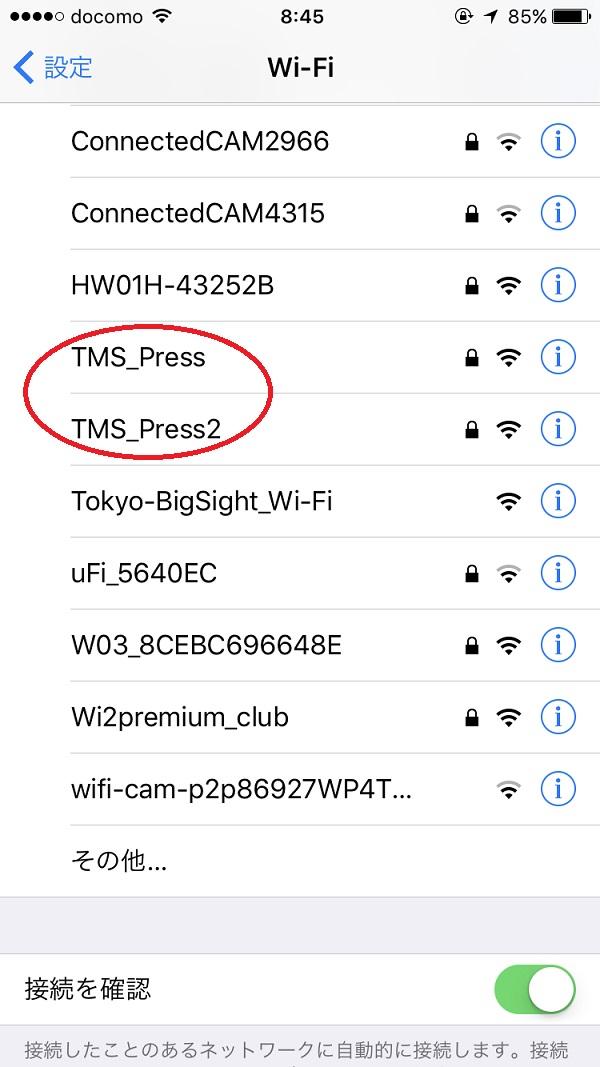This screenshot has height=1067, width=600.
Task: Toggle the 接続を確認 switch off
Action: [x=534, y=990]
